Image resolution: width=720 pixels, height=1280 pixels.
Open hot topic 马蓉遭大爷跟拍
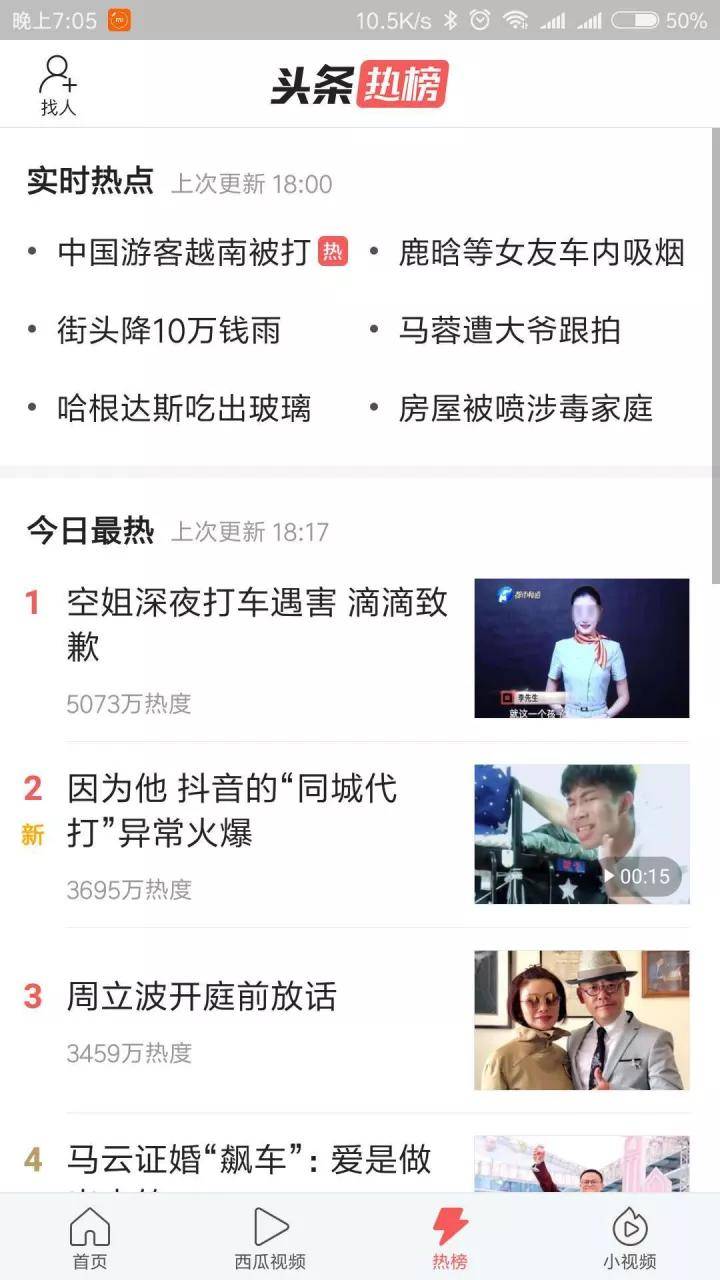click(x=509, y=330)
